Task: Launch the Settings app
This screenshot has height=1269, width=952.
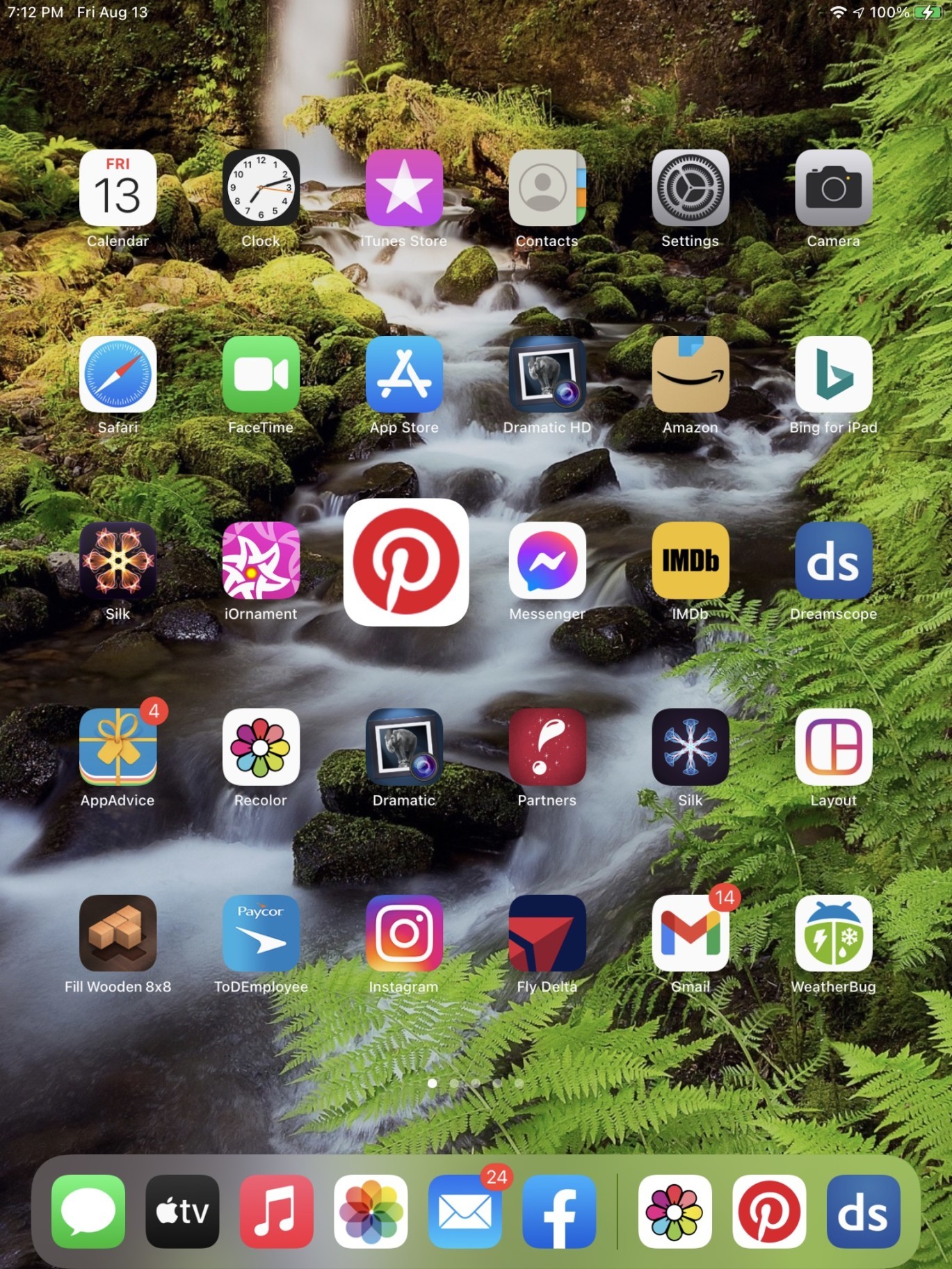Action: tap(690, 188)
